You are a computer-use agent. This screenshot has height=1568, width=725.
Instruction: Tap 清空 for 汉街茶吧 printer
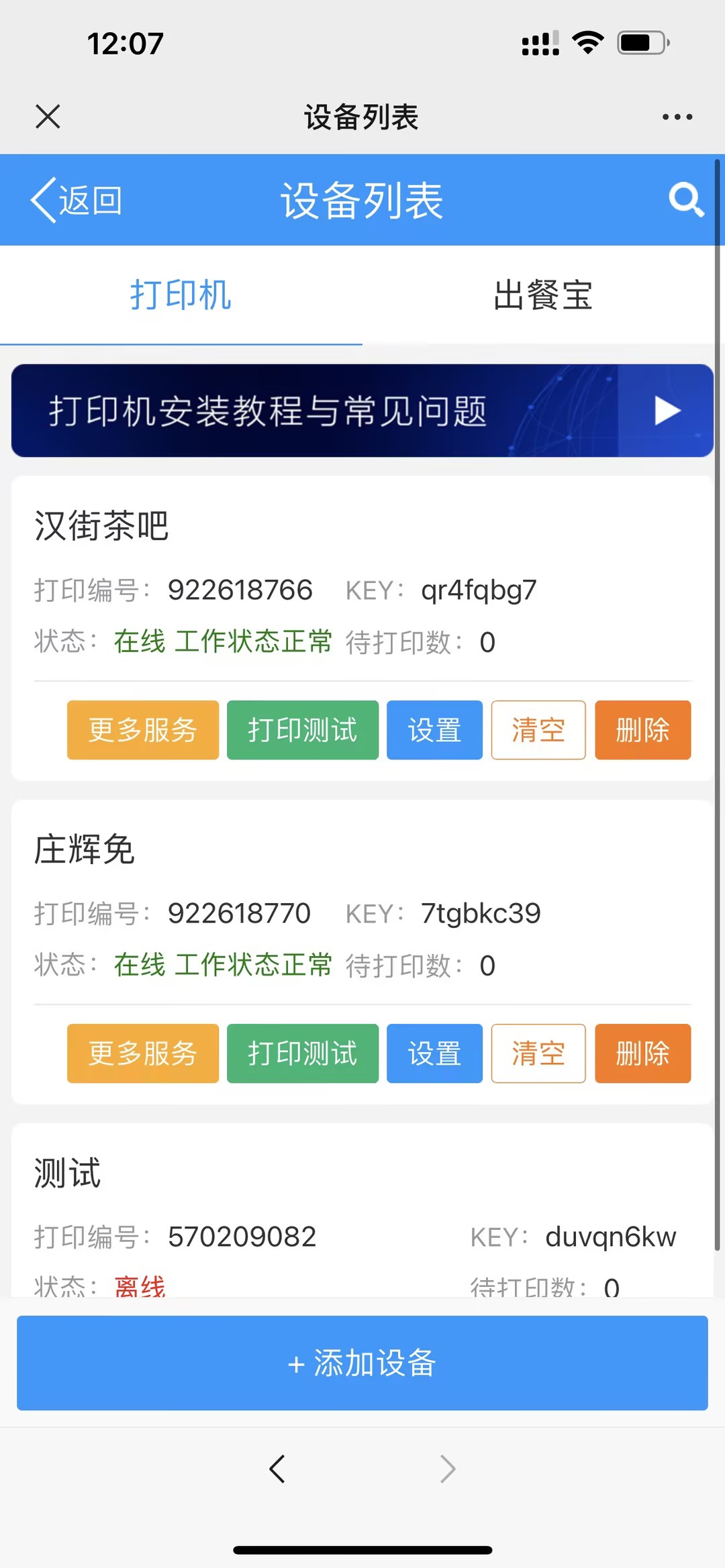[x=538, y=730]
